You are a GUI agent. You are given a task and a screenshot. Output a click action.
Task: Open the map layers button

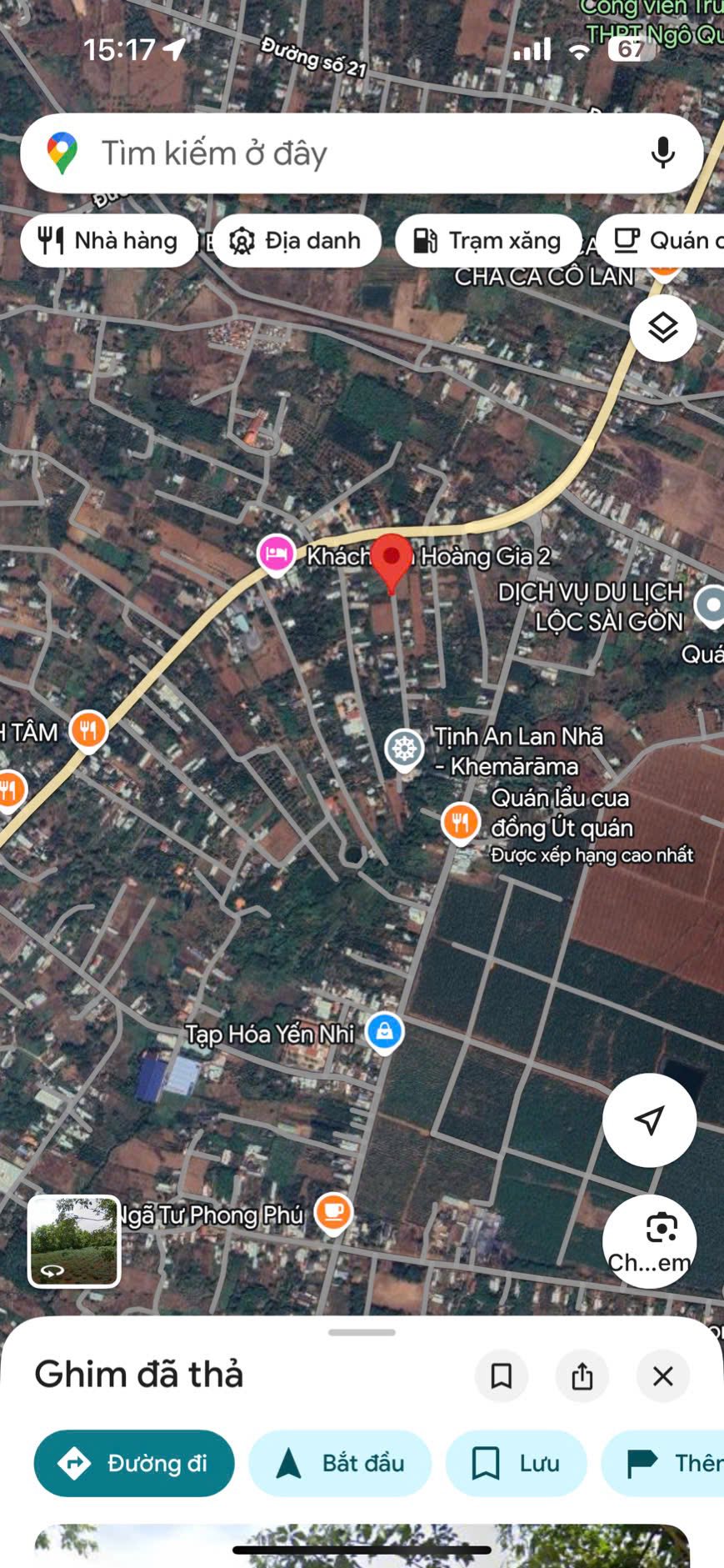click(662, 328)
